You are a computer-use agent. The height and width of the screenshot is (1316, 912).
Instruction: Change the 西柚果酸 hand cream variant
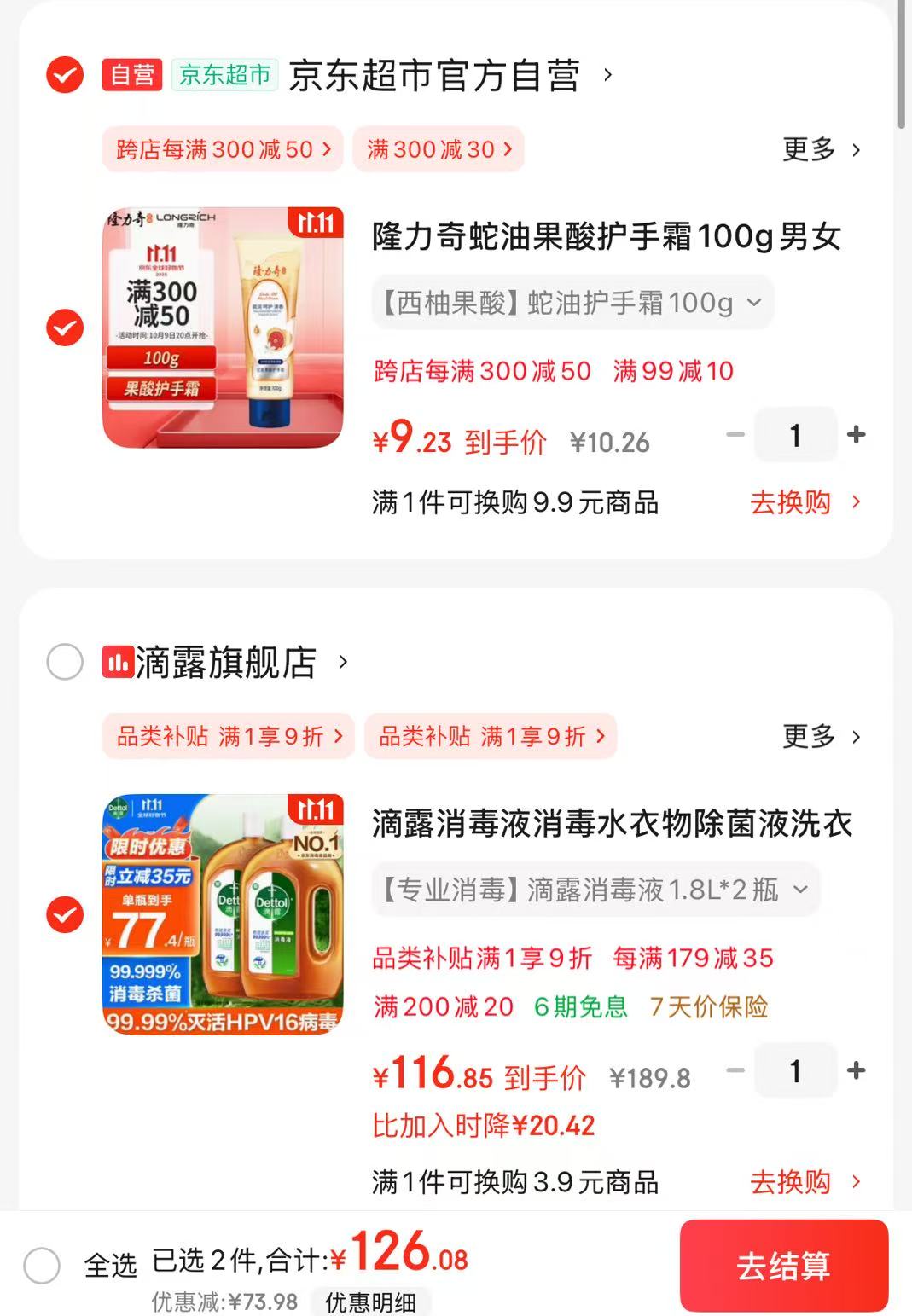[572, 303]
